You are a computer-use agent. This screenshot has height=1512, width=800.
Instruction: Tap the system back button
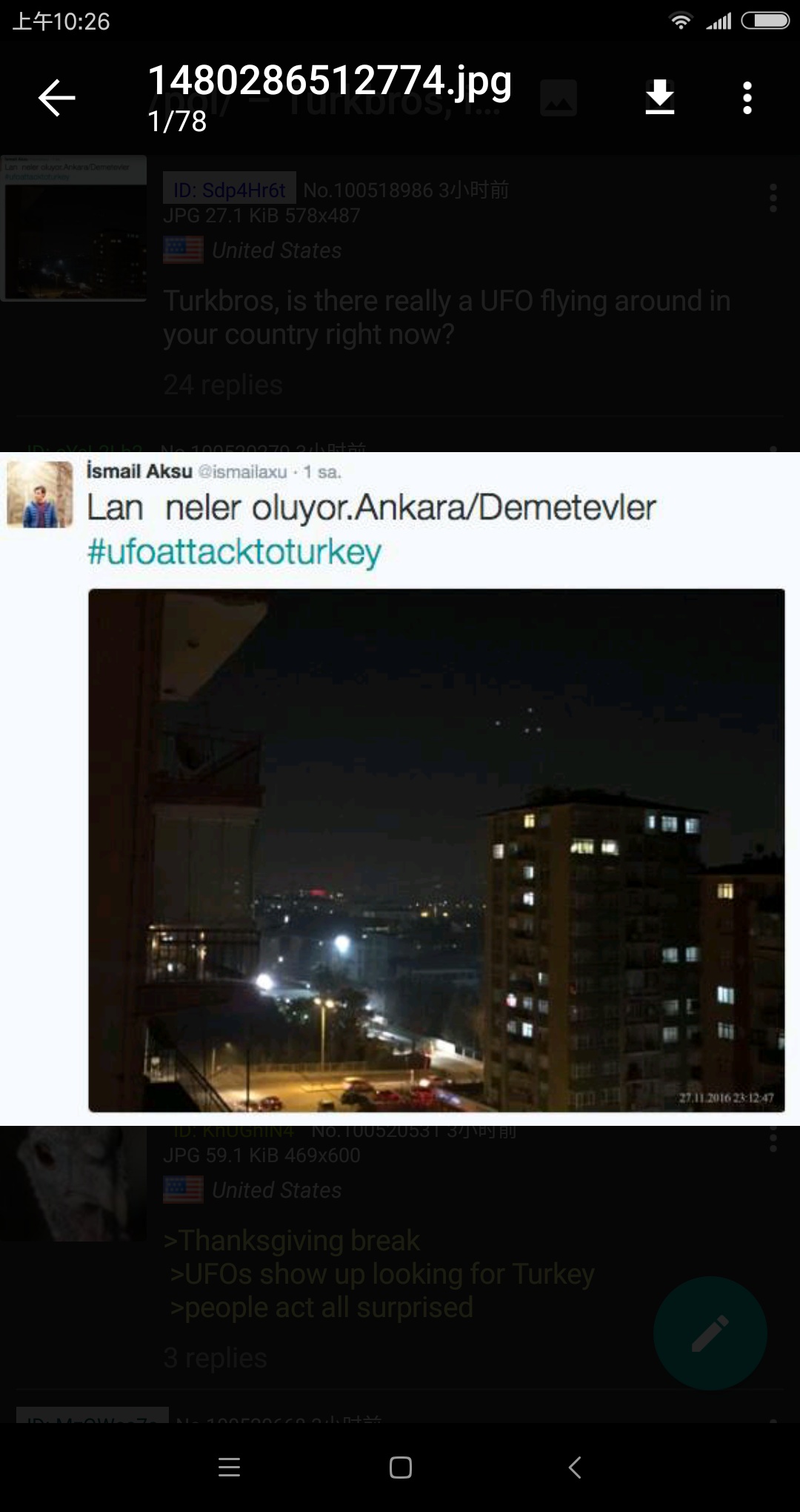pyautogui.click(x=574, y=1468)
